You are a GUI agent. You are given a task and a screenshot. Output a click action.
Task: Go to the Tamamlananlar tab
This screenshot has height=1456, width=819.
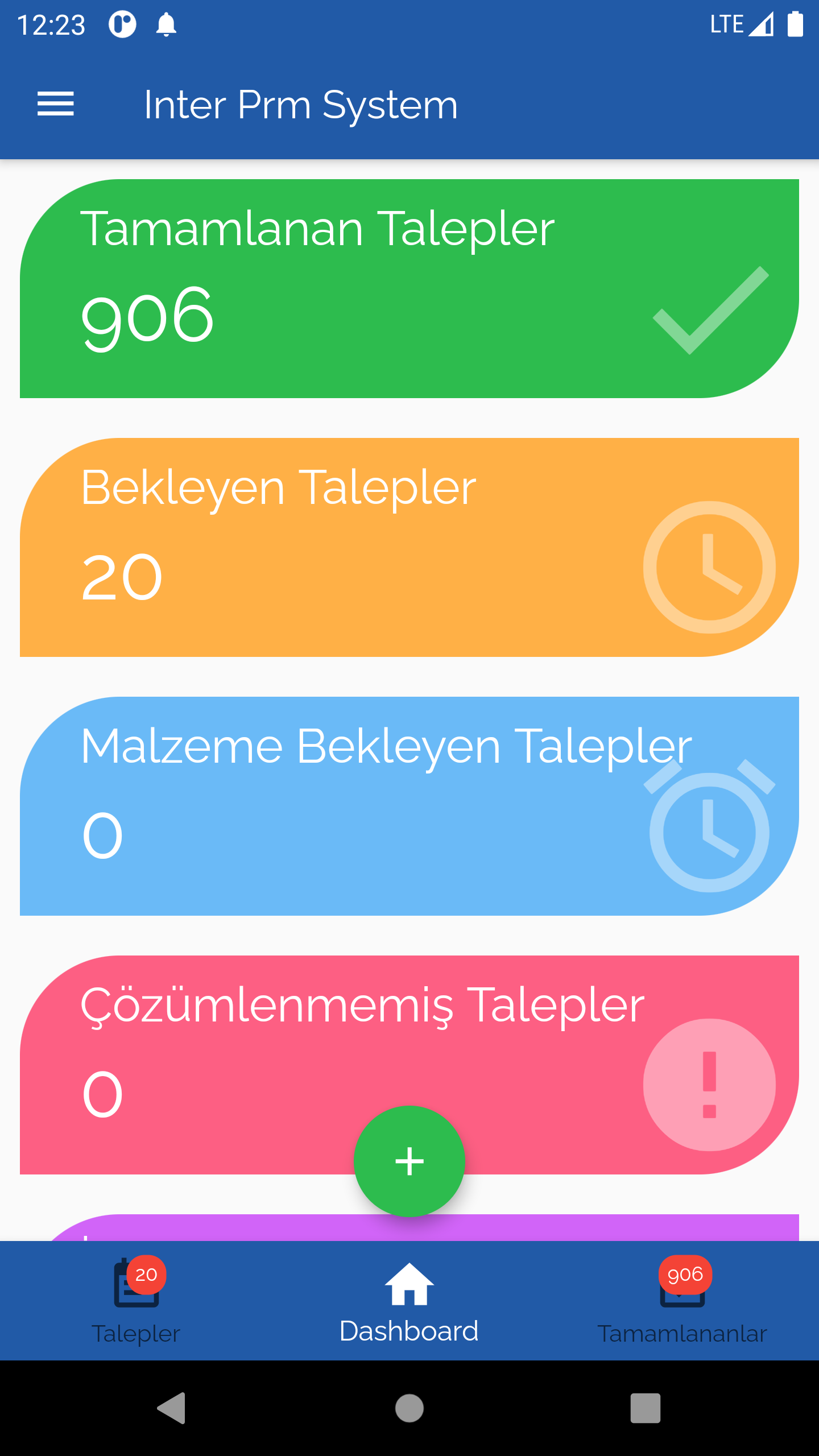(x=682, y=1301)
